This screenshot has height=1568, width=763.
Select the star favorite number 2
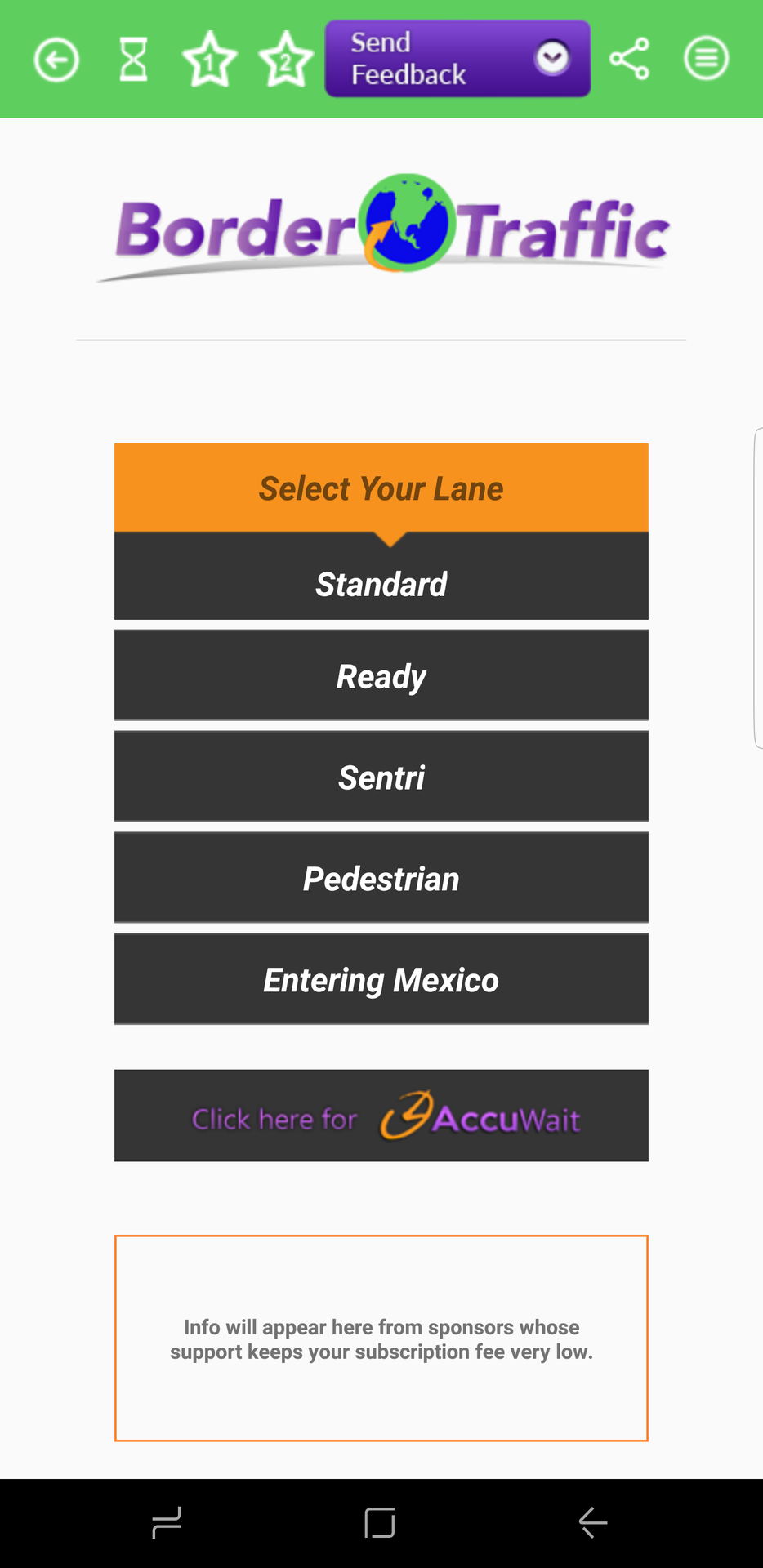pyautogui.click(x=286, y=60)
